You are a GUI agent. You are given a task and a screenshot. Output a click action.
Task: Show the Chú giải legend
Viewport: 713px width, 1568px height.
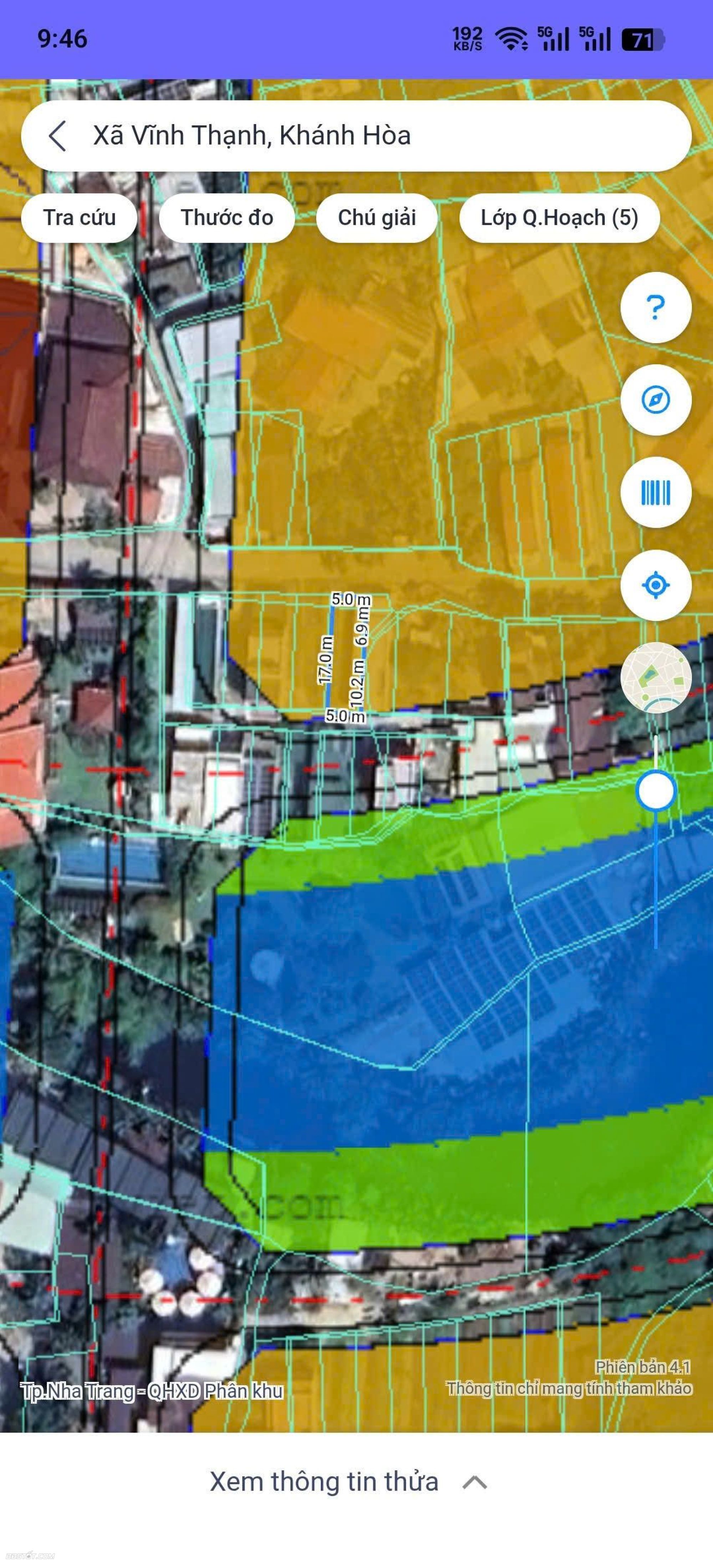(376, 218)
